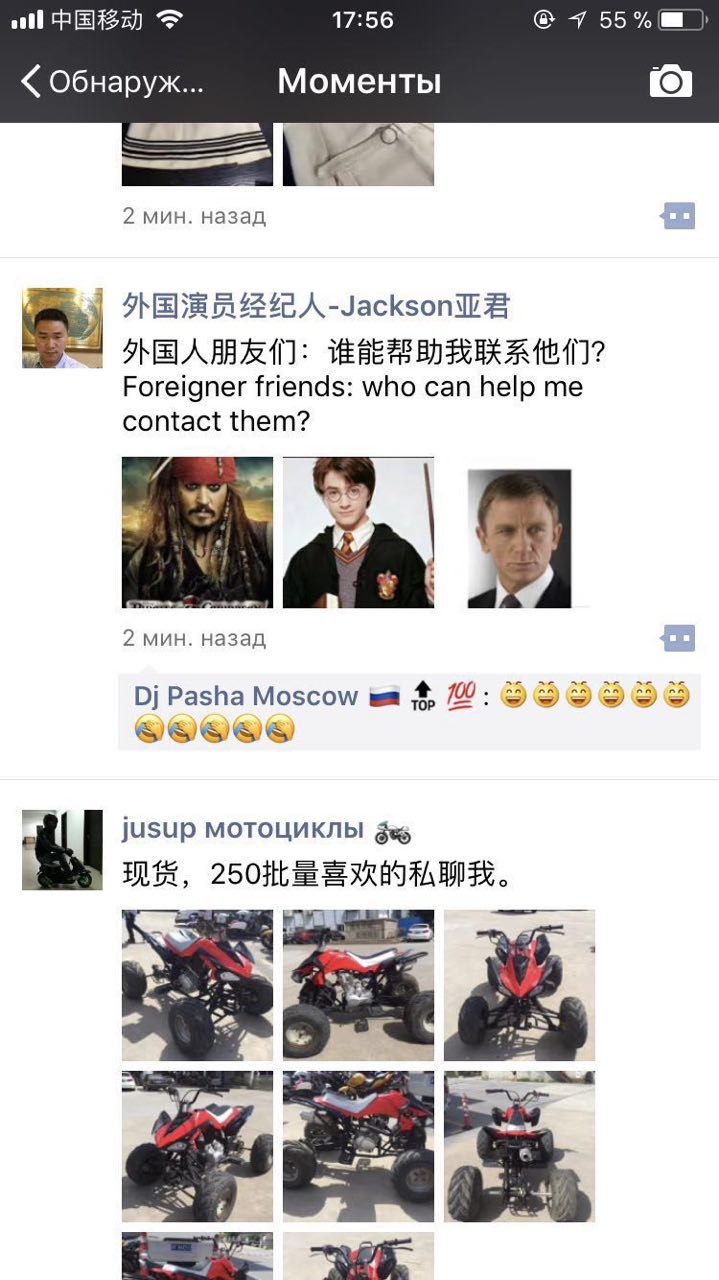Open the first ATV photo in jusup's post

(197, 985)
